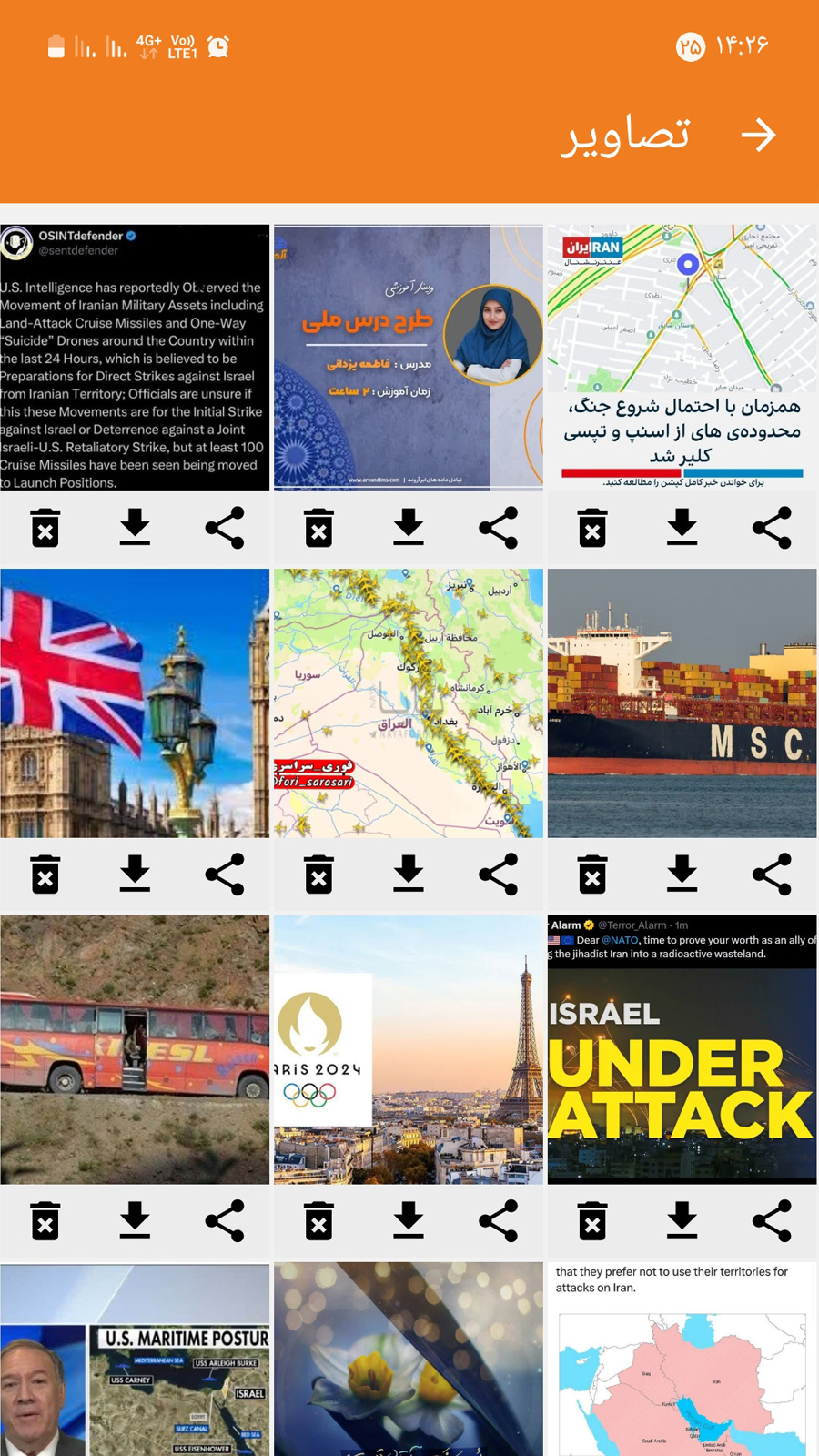Share the OSINTdefender tweet image

point(225,528)
